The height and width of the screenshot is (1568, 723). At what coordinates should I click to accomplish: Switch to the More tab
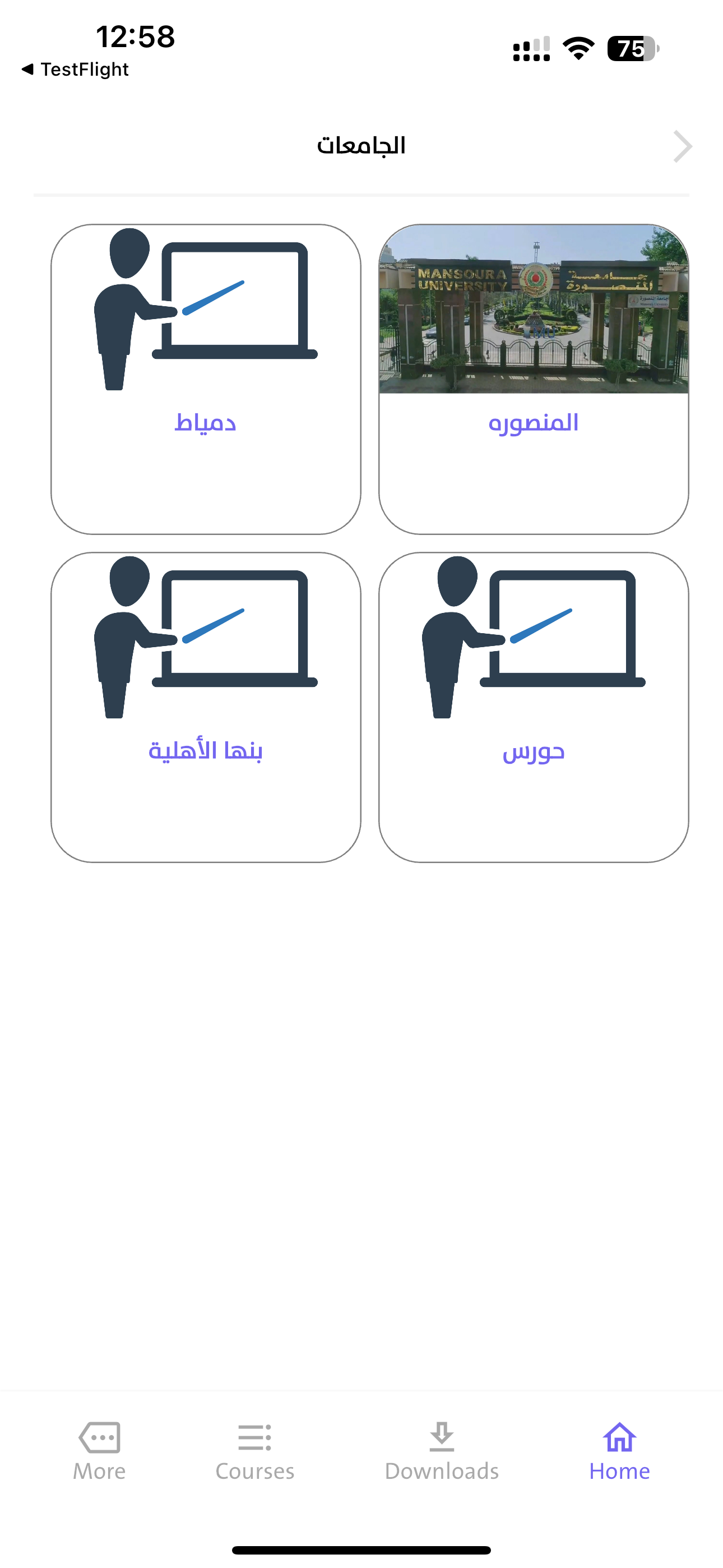click(x=99, y=1452)
